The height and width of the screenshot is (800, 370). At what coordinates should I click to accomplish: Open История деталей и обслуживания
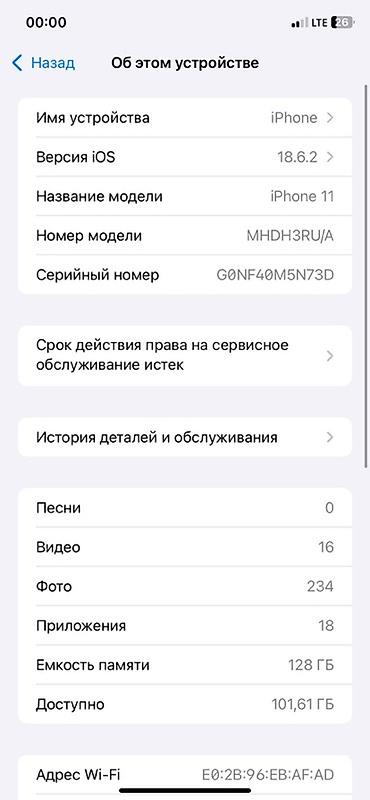tap(185, 437)
